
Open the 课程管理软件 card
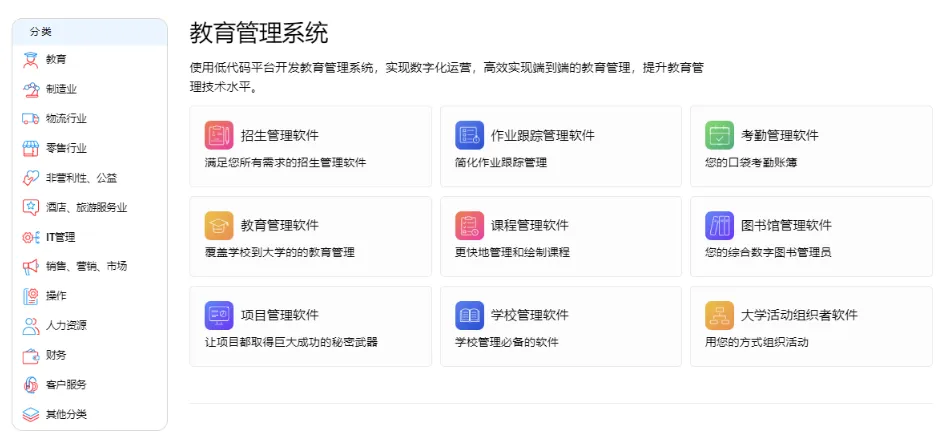pyautogui.click(x=560, y=236)
